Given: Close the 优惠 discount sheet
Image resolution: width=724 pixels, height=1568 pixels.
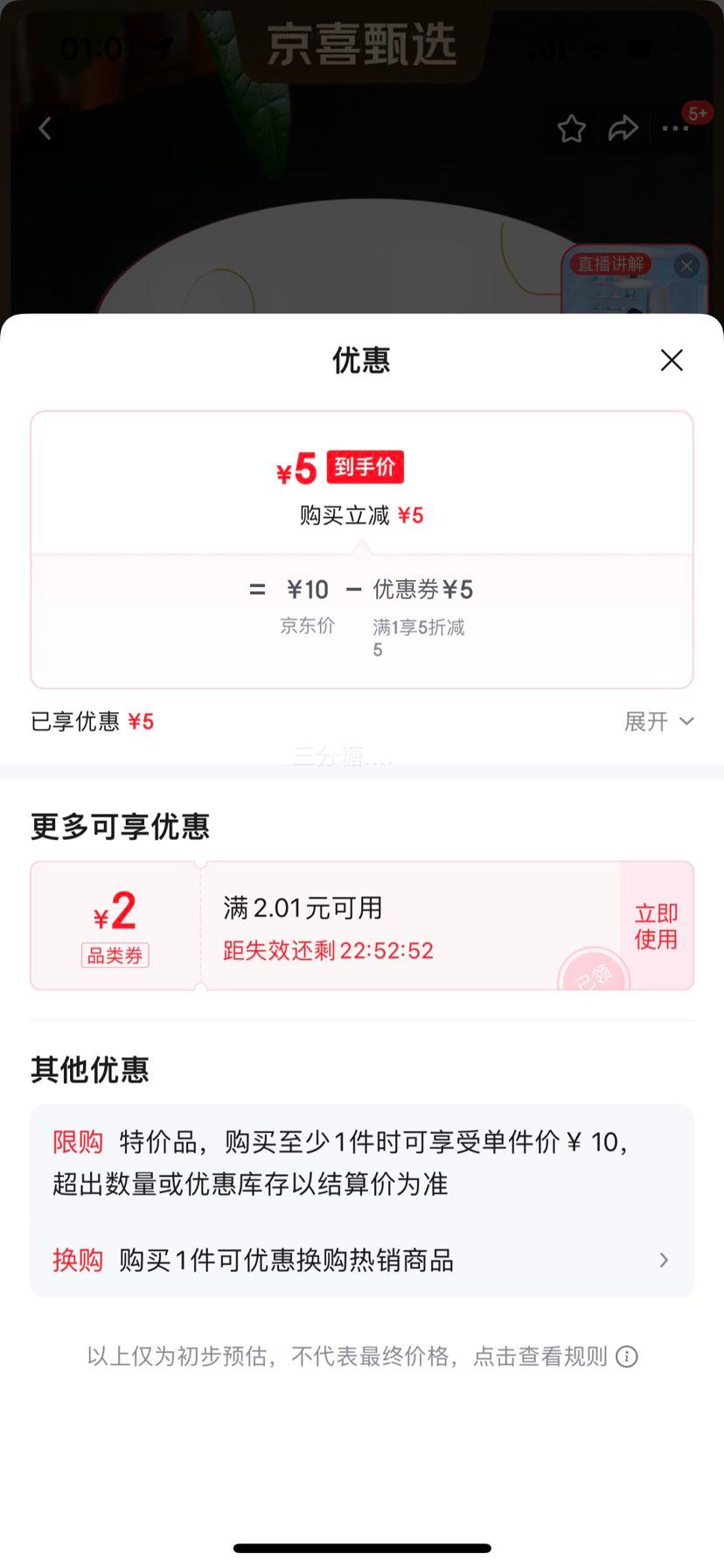Looking at the screenshot, I should click(x=672, y=360).
